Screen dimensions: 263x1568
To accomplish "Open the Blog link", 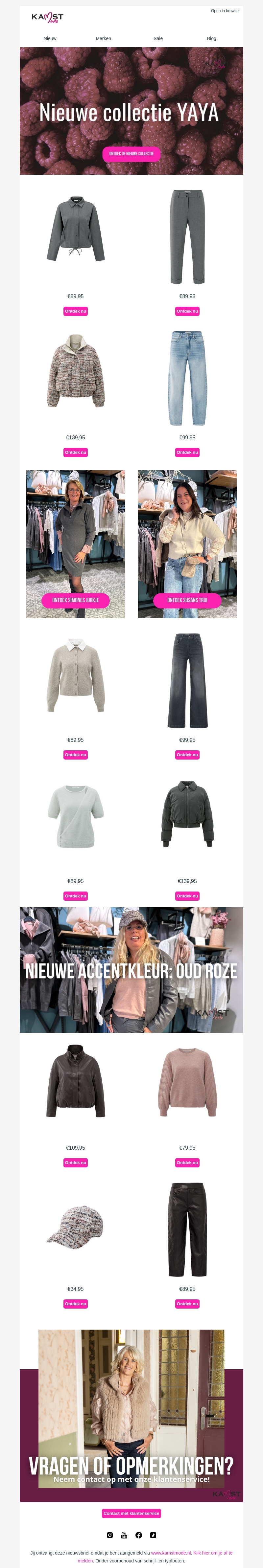I will point(211,38).
